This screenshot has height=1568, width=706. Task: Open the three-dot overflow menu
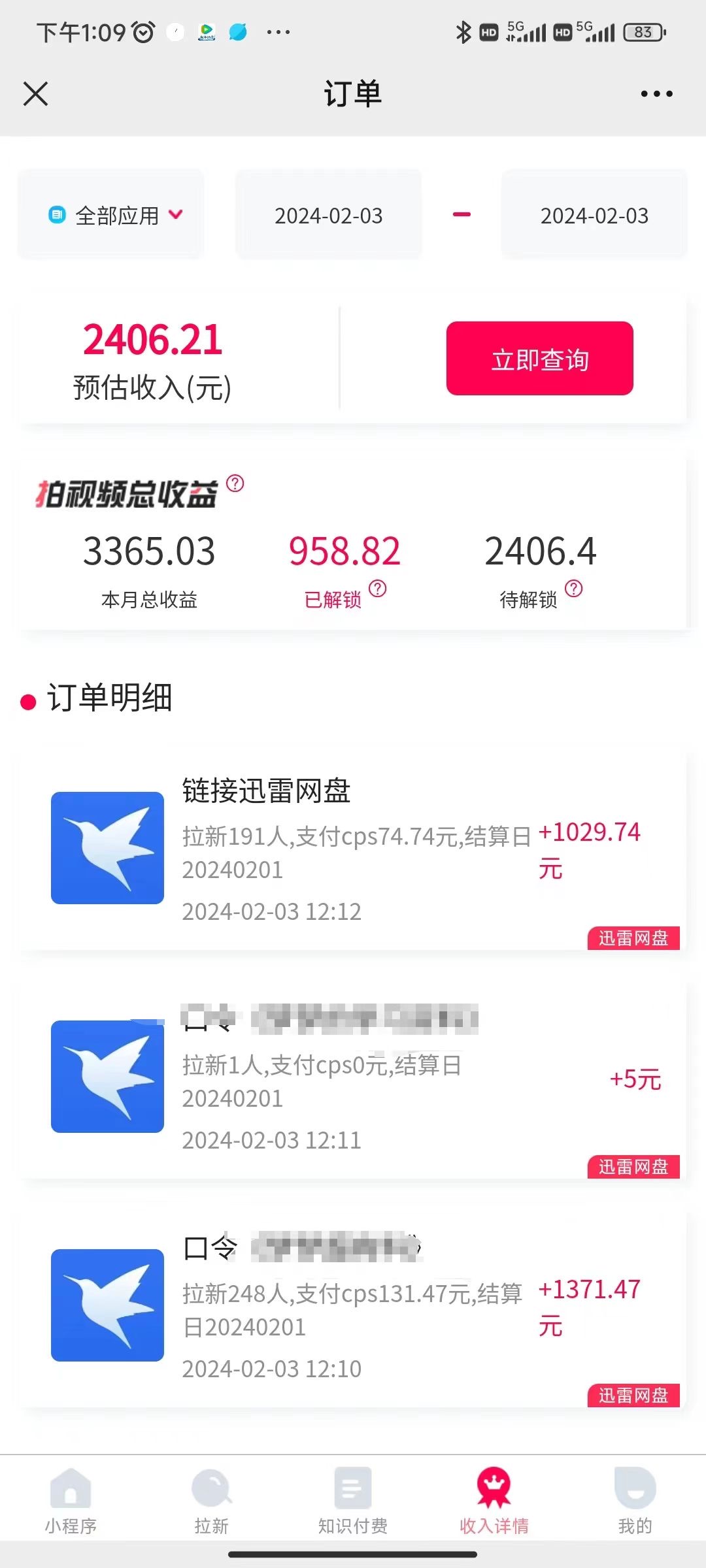pyautogui.click(x=656, y=94)
